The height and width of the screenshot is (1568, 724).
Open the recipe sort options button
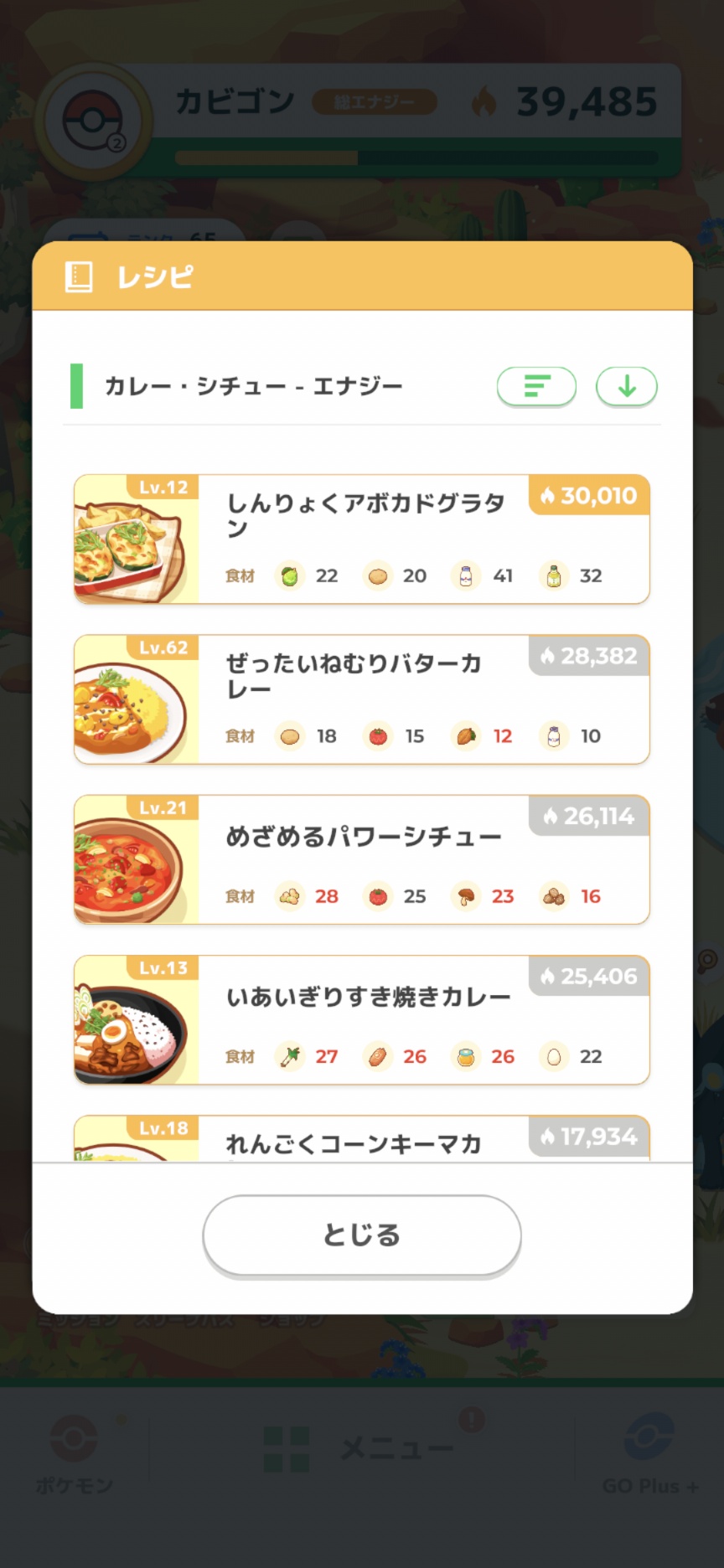(536, 386)
